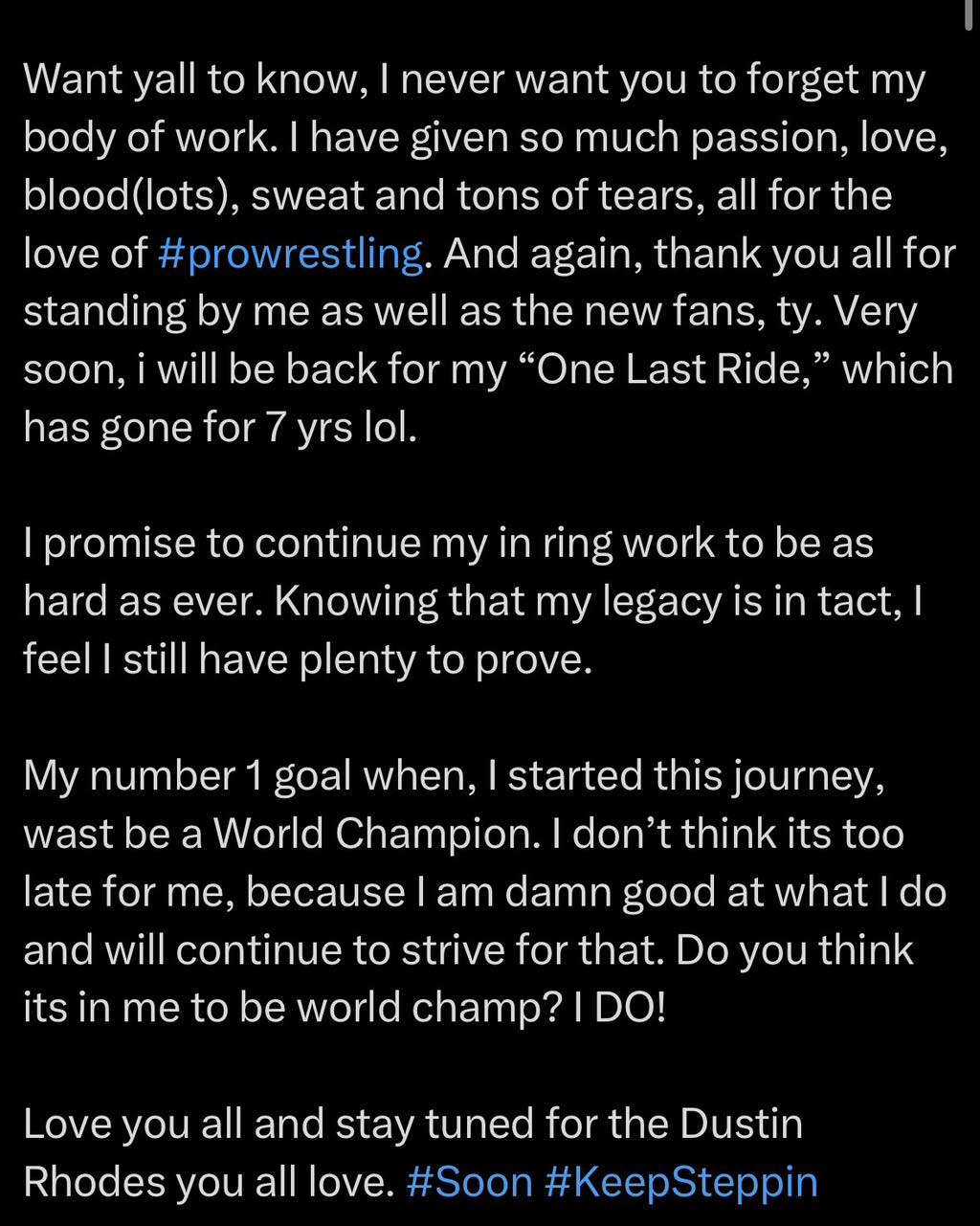Open the #Soon hashtag
The image size is (980, 1226).
click(x=469, y=1181)
